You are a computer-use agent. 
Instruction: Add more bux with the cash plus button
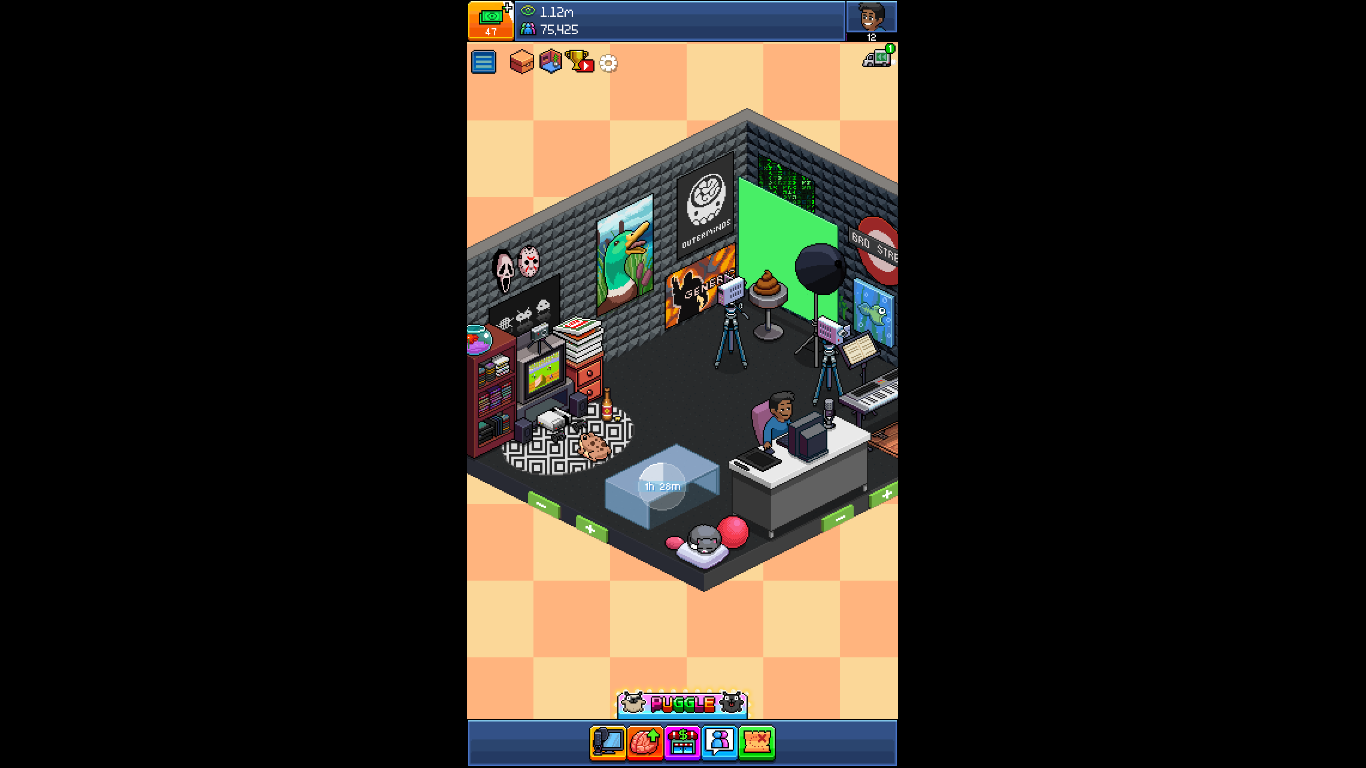tap(491, 20)
